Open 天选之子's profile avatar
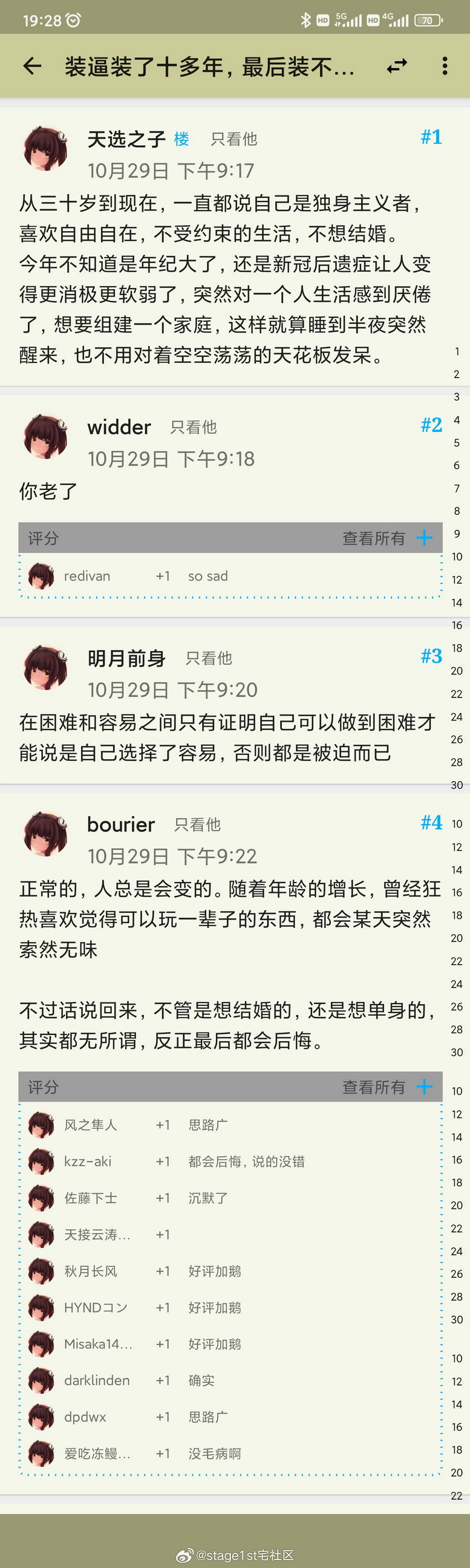This screenshot has height=1568, width=470. (x=45, y=148)
